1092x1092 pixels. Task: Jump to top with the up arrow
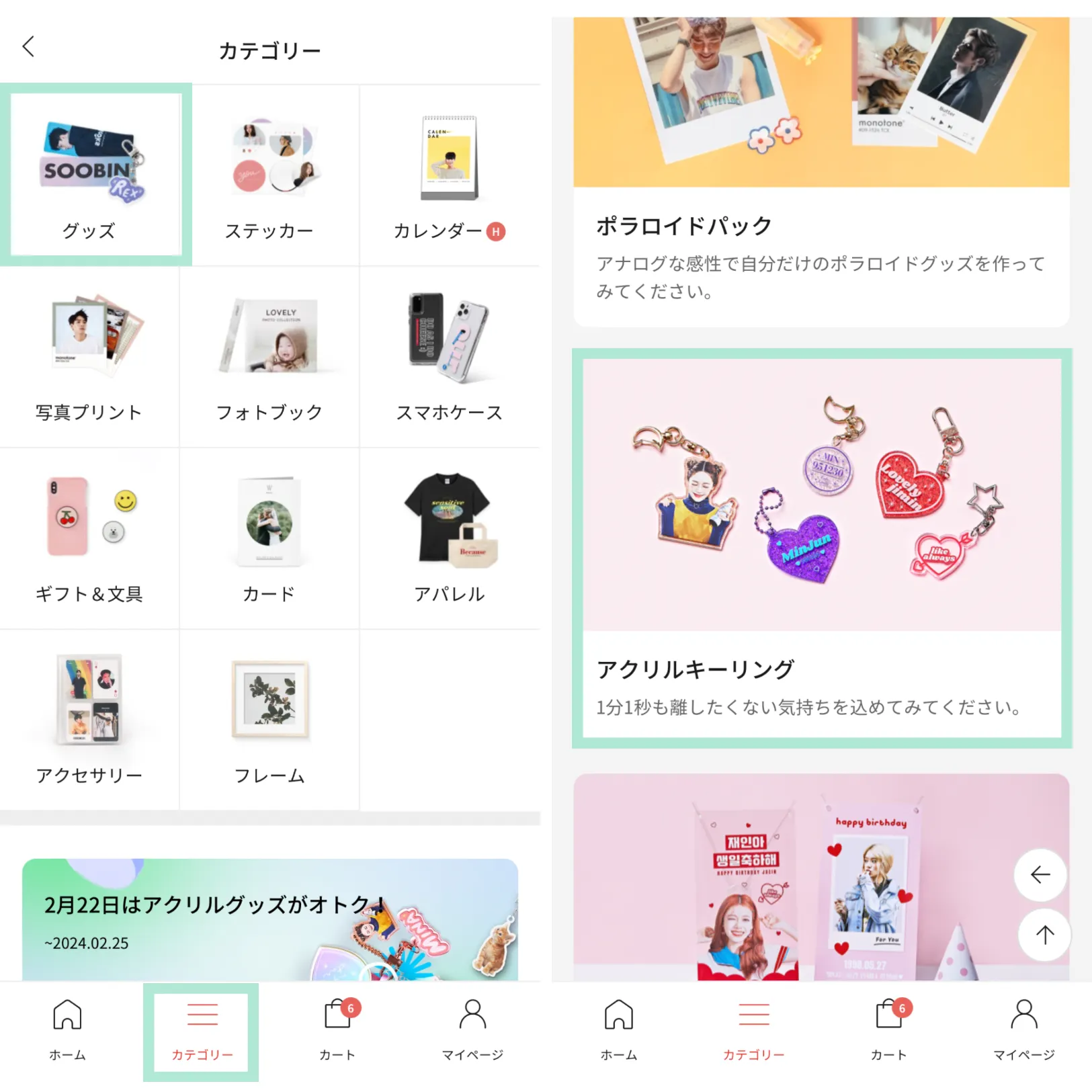tap(1044, 935)
